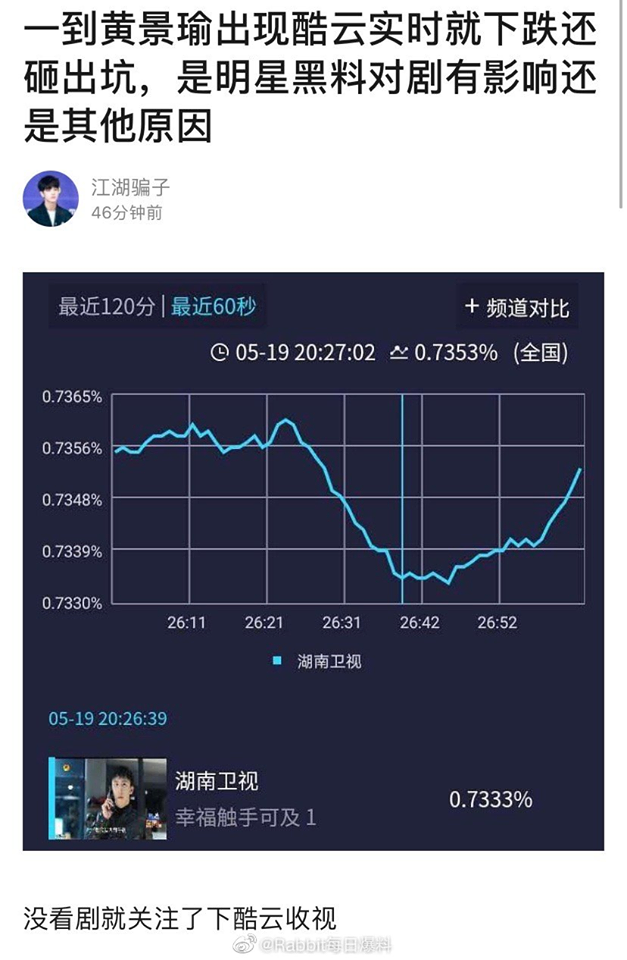Enlarge the ratings chart image in the post
627x960 pixels.
click(313, 560)
